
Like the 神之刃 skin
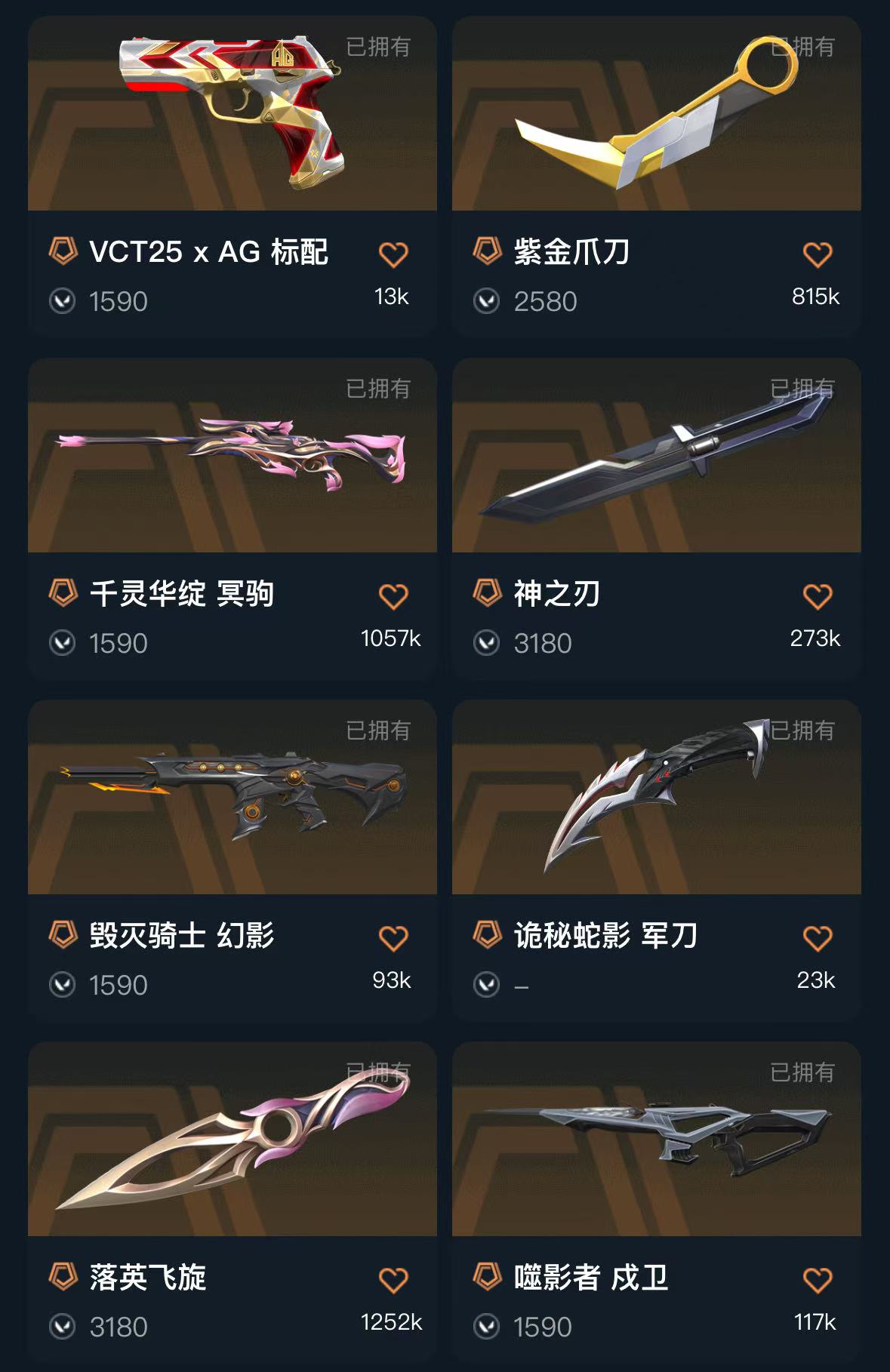point(818,597)
